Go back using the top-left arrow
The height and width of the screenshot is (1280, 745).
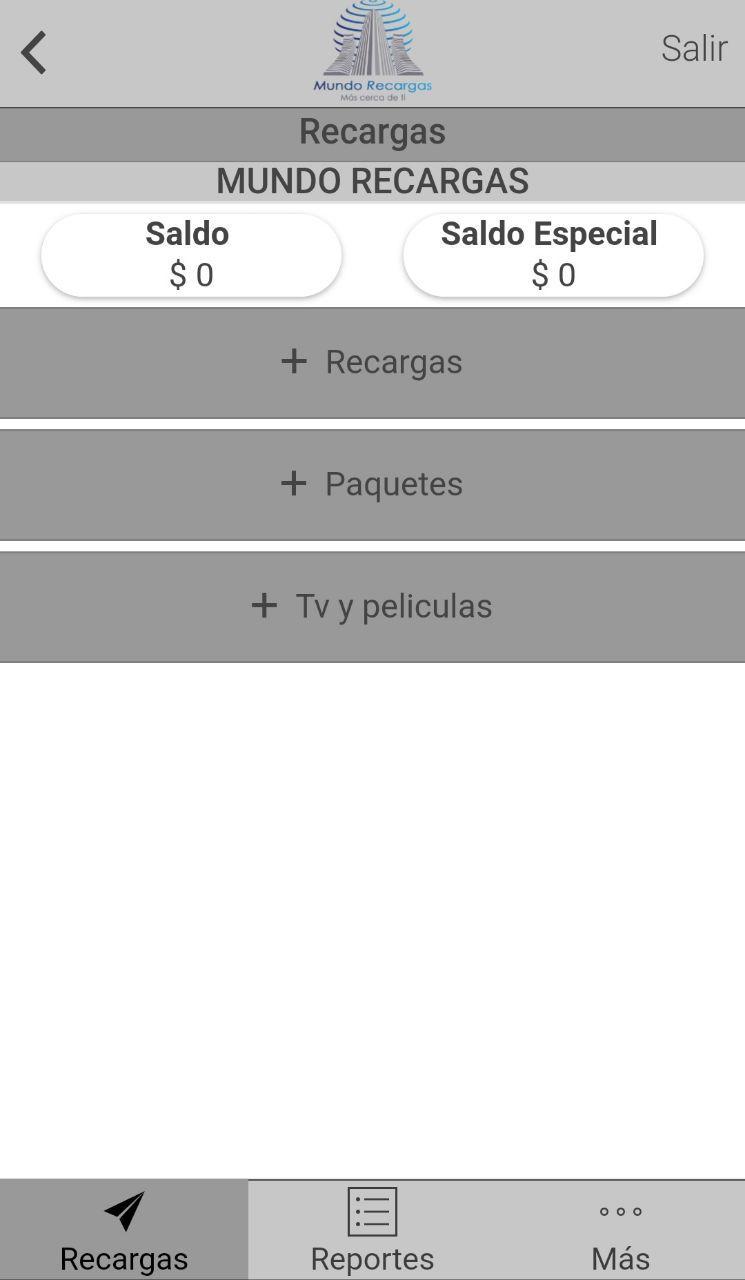click(x=34, y=53)
